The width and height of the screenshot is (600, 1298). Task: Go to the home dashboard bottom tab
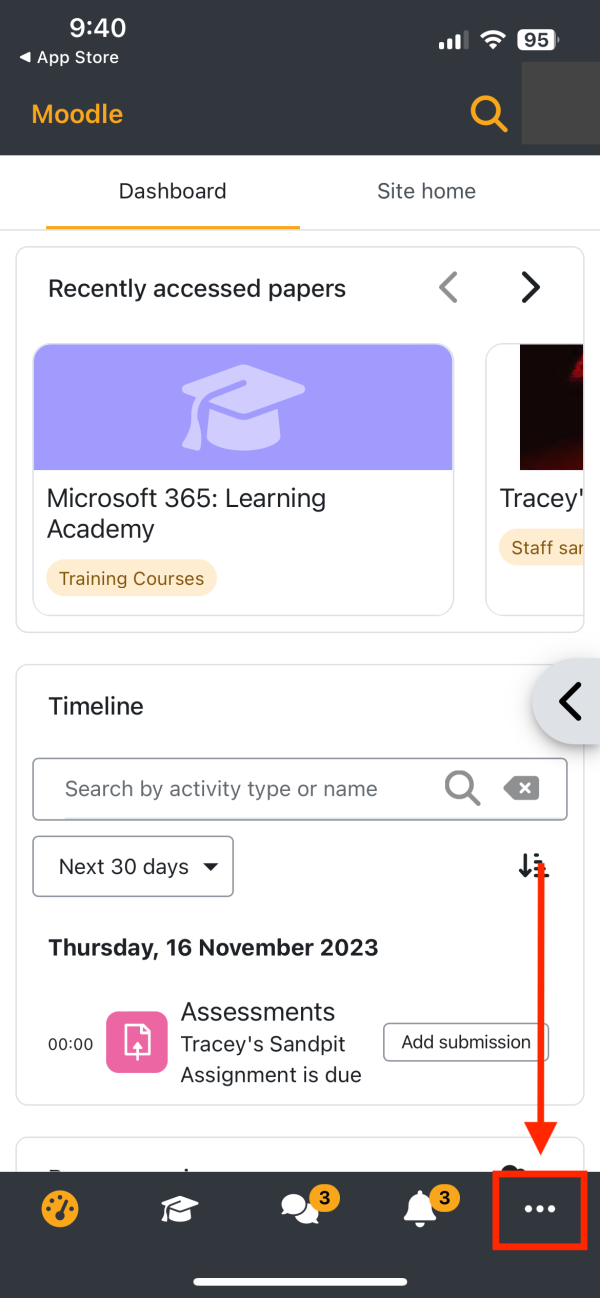(60, 1209)
